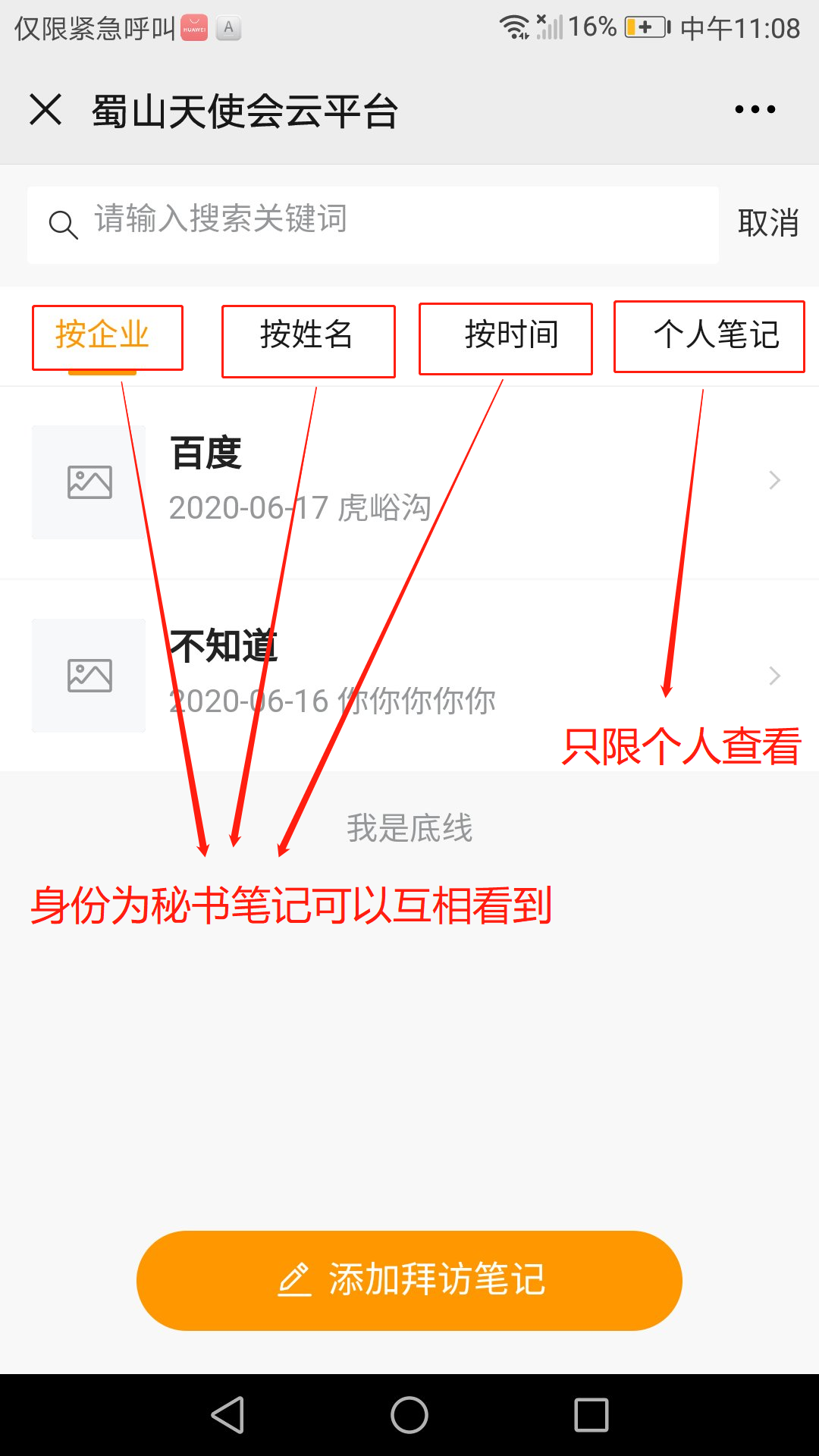Go to the system home screen

(x=409, y=1415)
